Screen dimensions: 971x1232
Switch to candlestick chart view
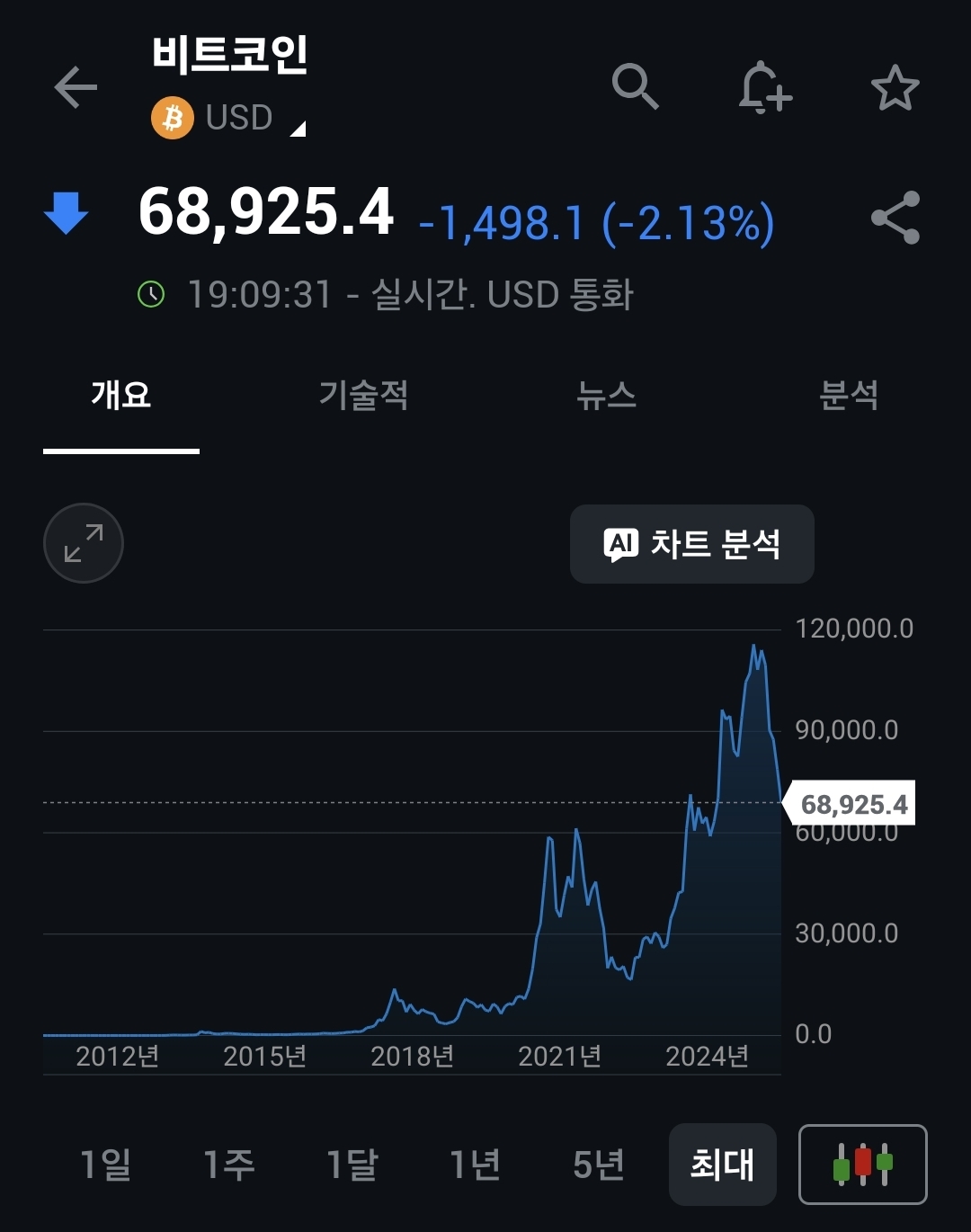click(x=862, y=1165)
